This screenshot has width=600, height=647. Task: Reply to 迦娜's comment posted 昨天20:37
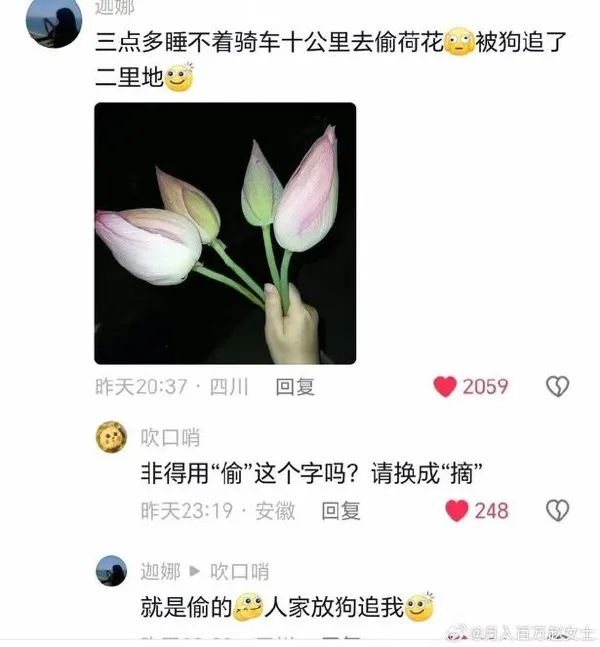[x=295, y=387]
